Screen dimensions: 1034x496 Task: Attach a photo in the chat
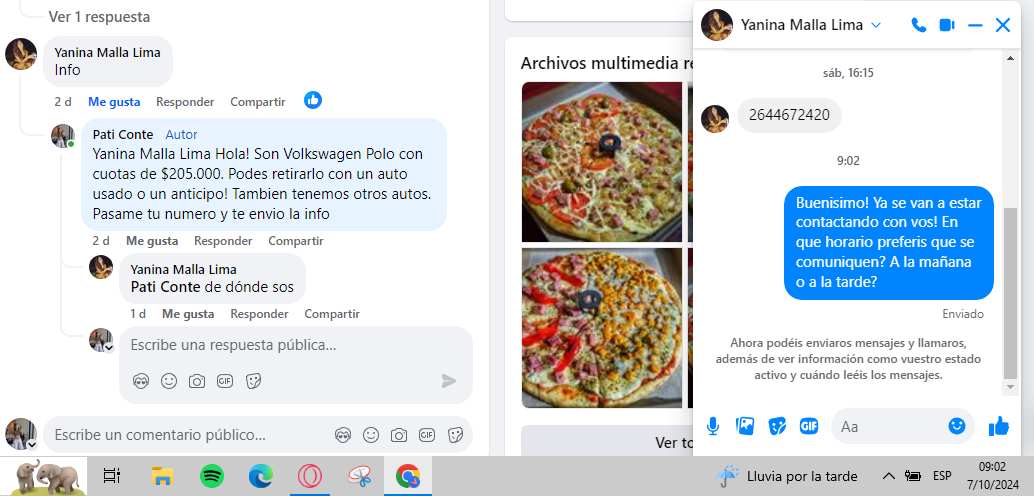tap(745, 426)
